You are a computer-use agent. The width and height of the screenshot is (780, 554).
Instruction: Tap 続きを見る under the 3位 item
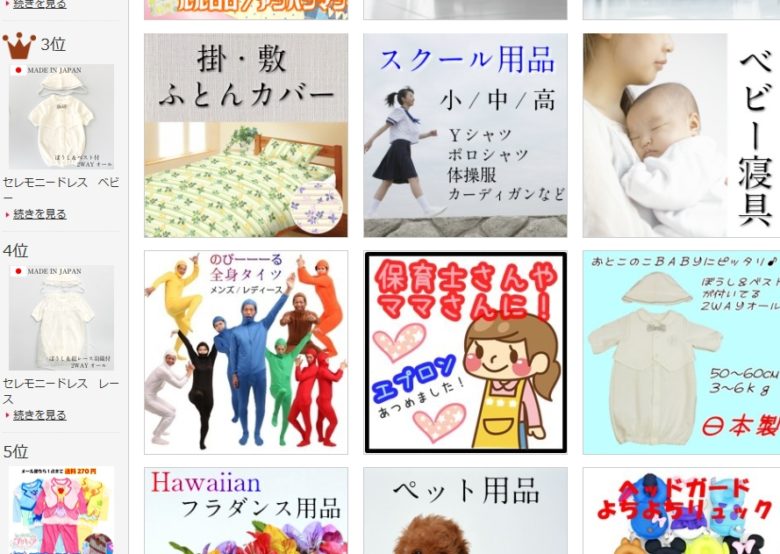tap(40, 214)
